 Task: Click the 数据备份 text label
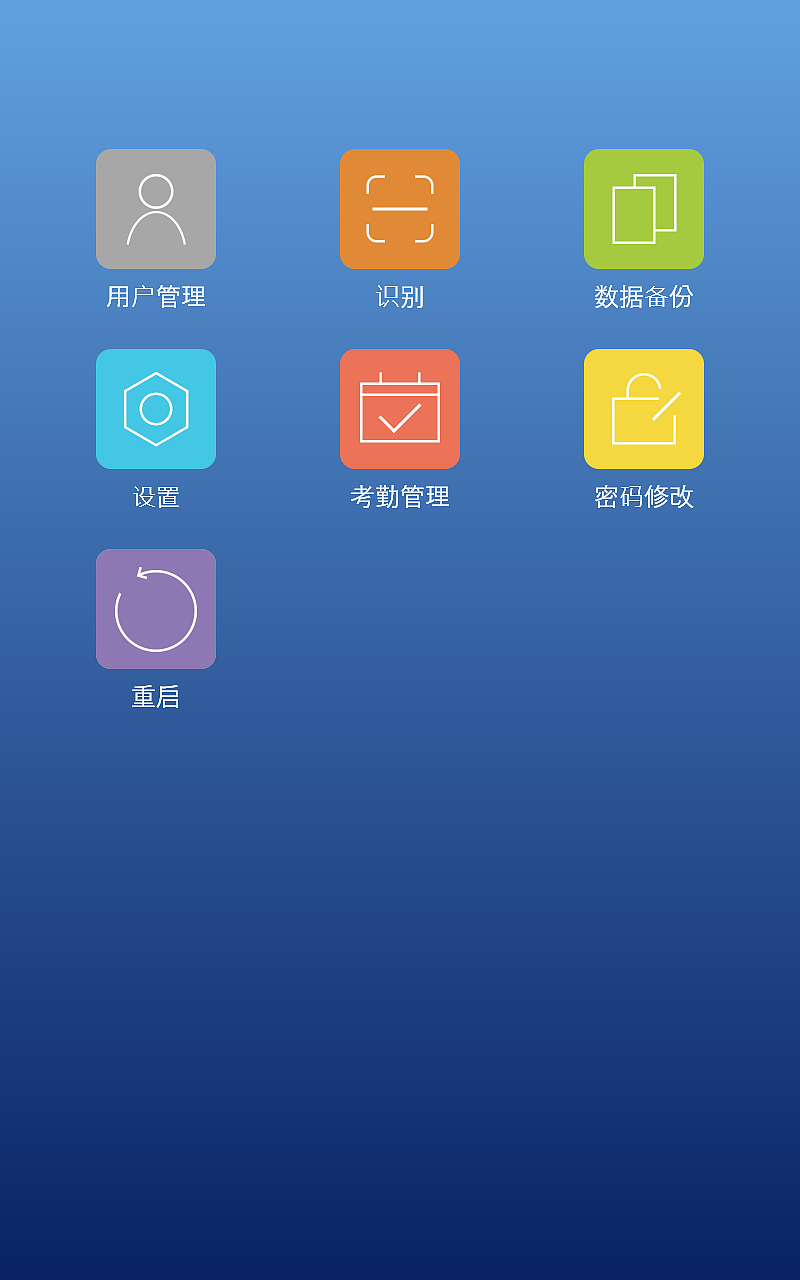point(643,296)
